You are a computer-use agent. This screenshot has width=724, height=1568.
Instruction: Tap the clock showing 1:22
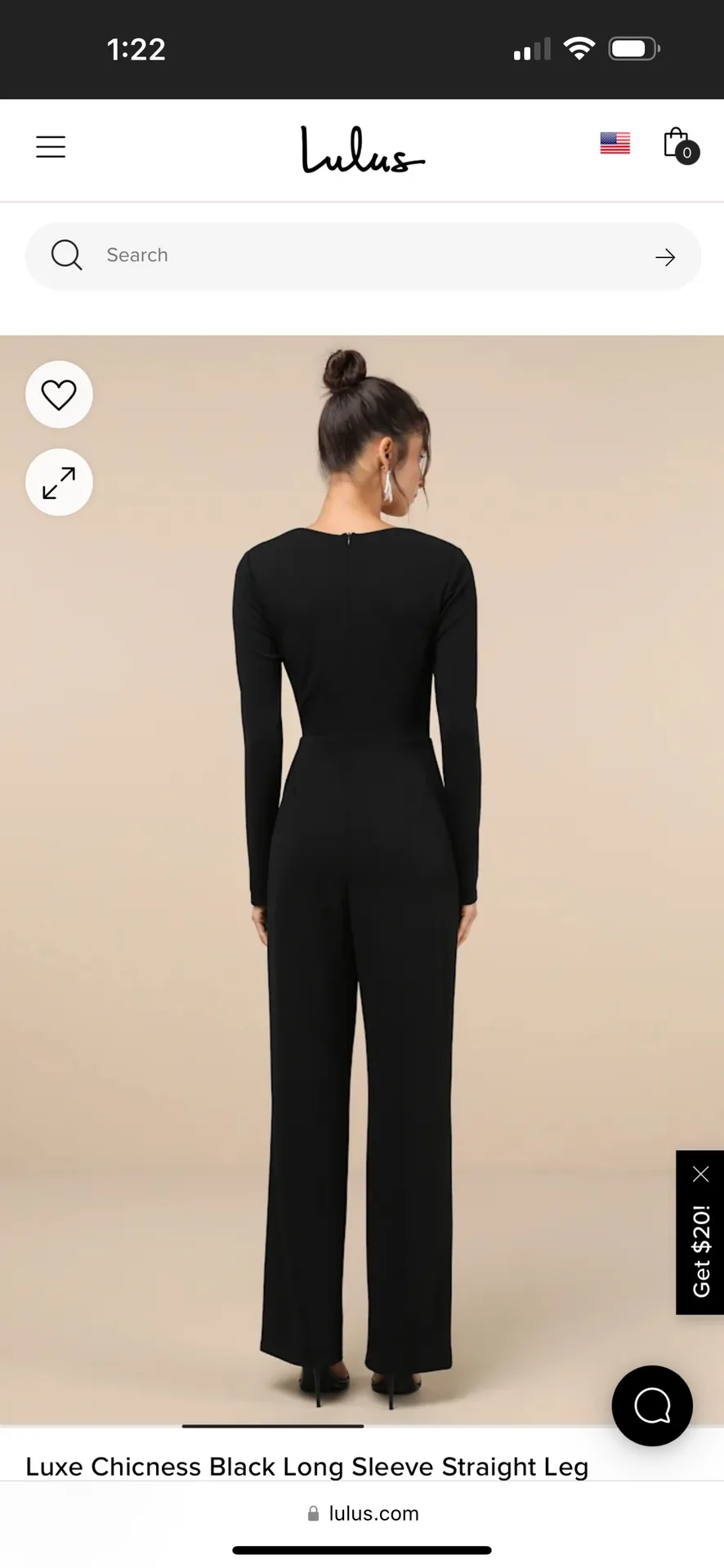click(136, 48)
